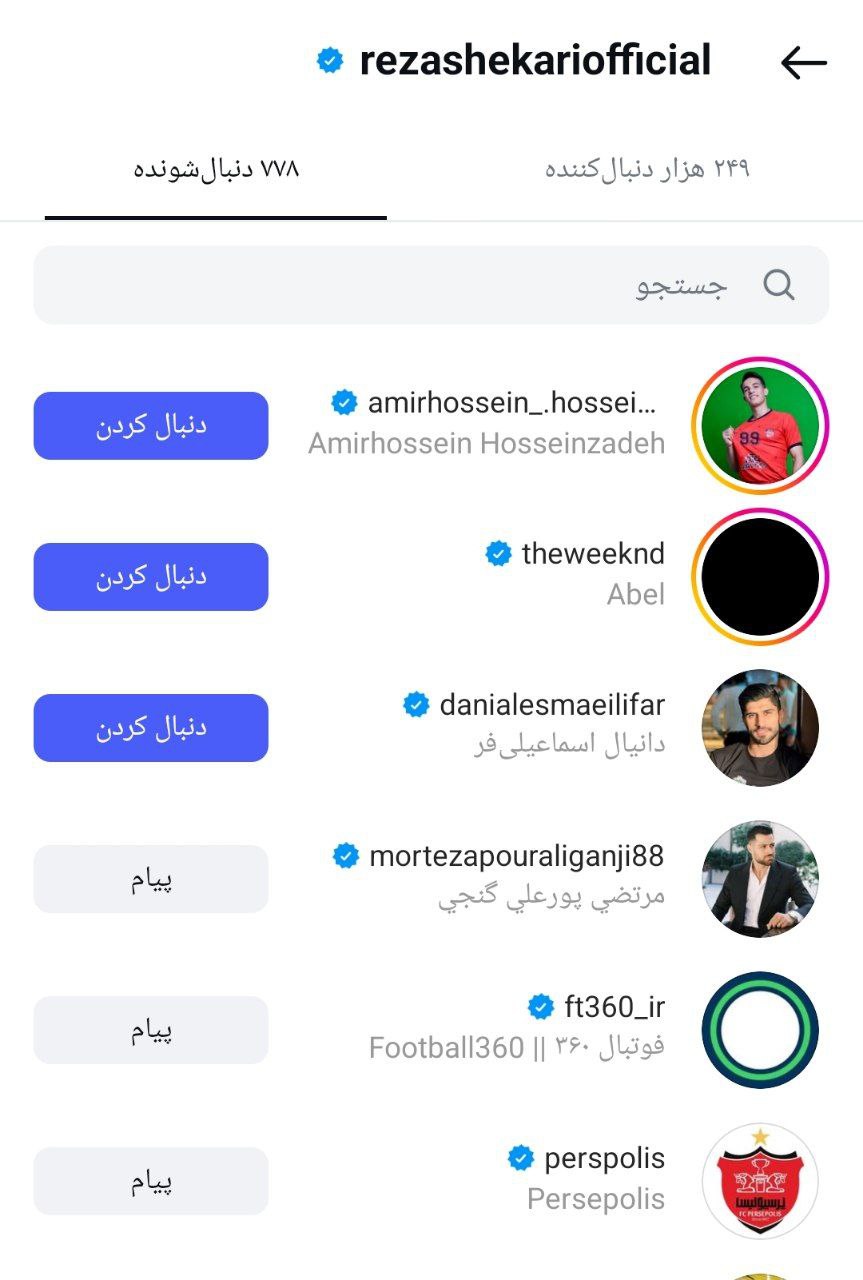
Task: View theweeknd's story from avatar
Action: (x=760, y=577)
